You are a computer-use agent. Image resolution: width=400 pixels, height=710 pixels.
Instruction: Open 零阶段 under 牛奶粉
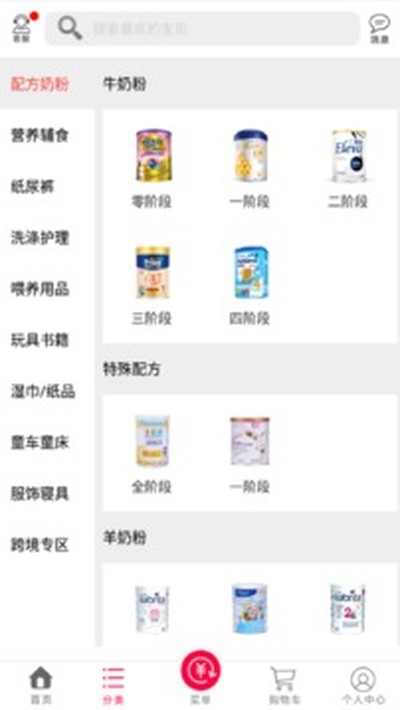tap(152, 168)
